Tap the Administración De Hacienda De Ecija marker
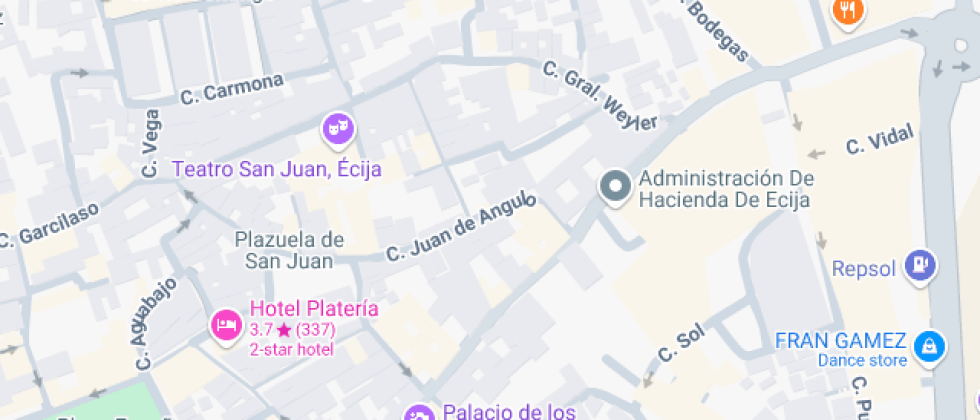The height and width of the screenshot is (420, 980). pos(616,188)
